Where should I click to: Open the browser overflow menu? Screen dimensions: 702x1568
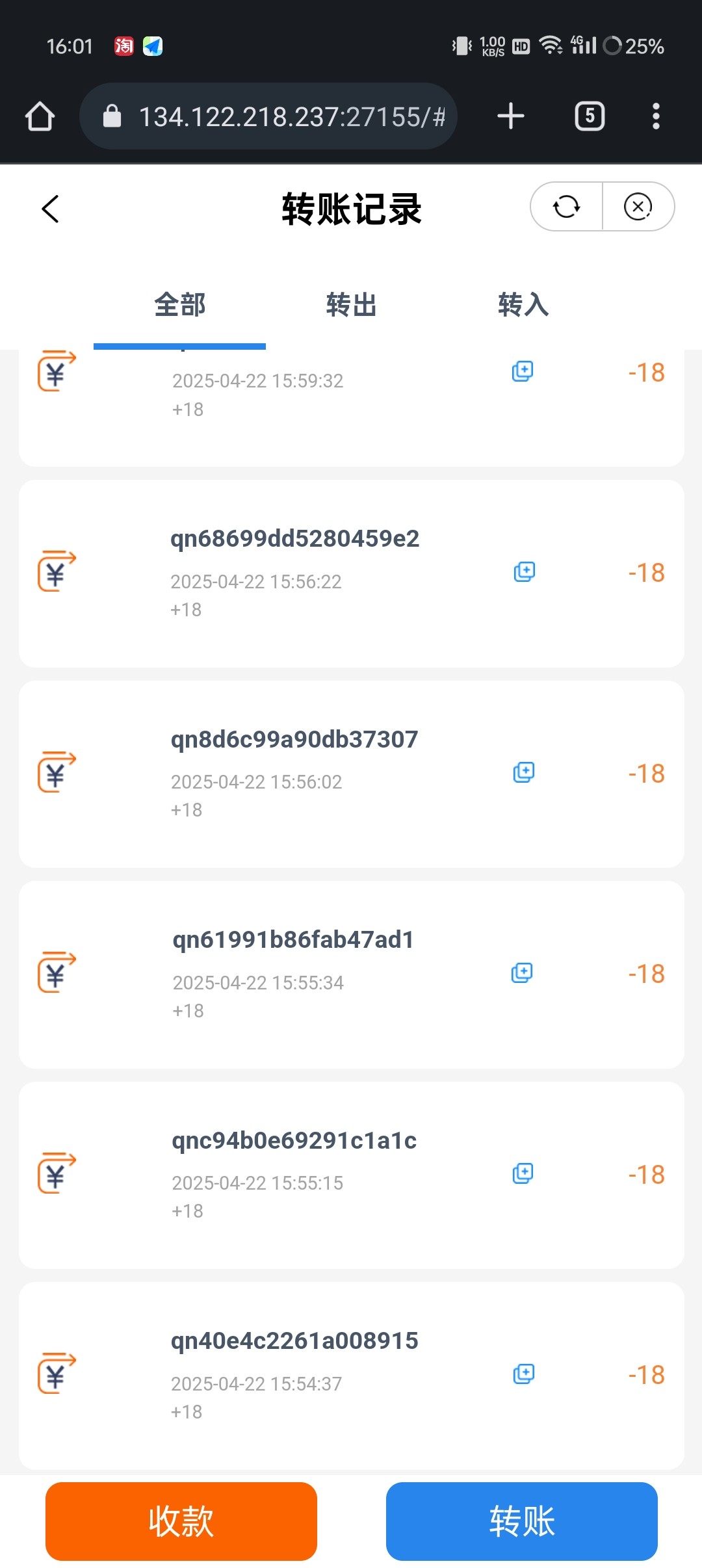coord(656,116)
